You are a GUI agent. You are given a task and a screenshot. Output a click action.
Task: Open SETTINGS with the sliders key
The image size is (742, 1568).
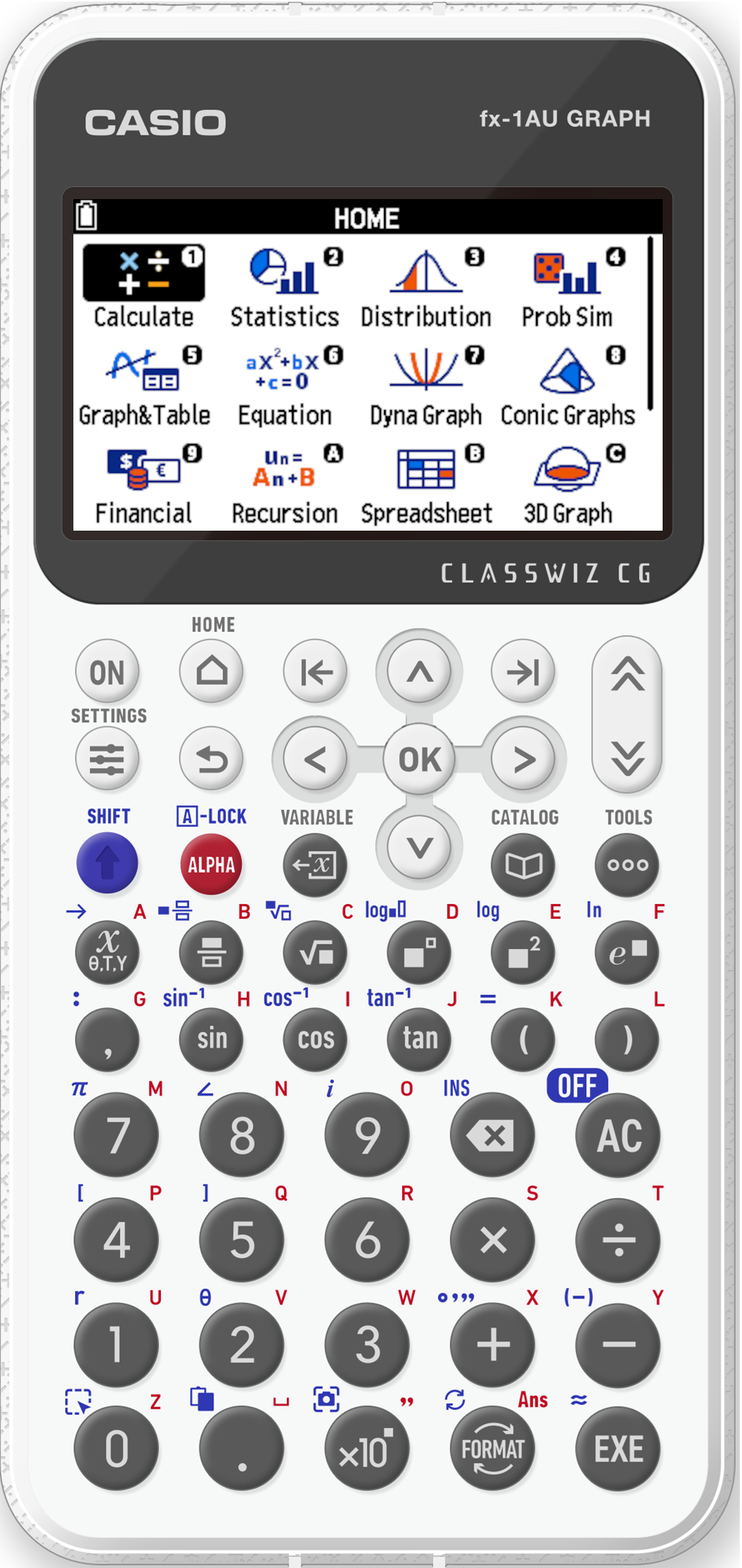tap(108, 760)
